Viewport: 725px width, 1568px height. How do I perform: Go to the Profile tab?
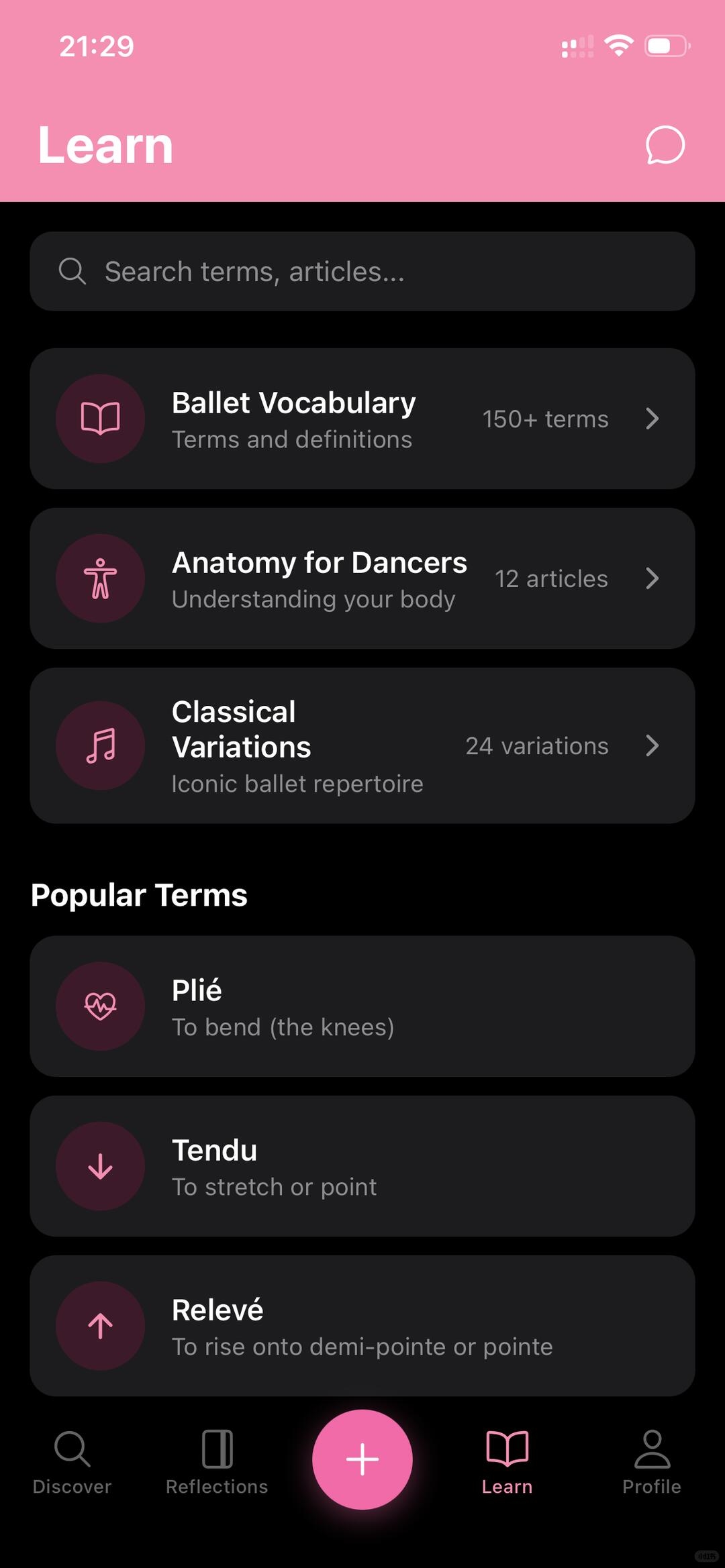click(x=652, y=1463)
